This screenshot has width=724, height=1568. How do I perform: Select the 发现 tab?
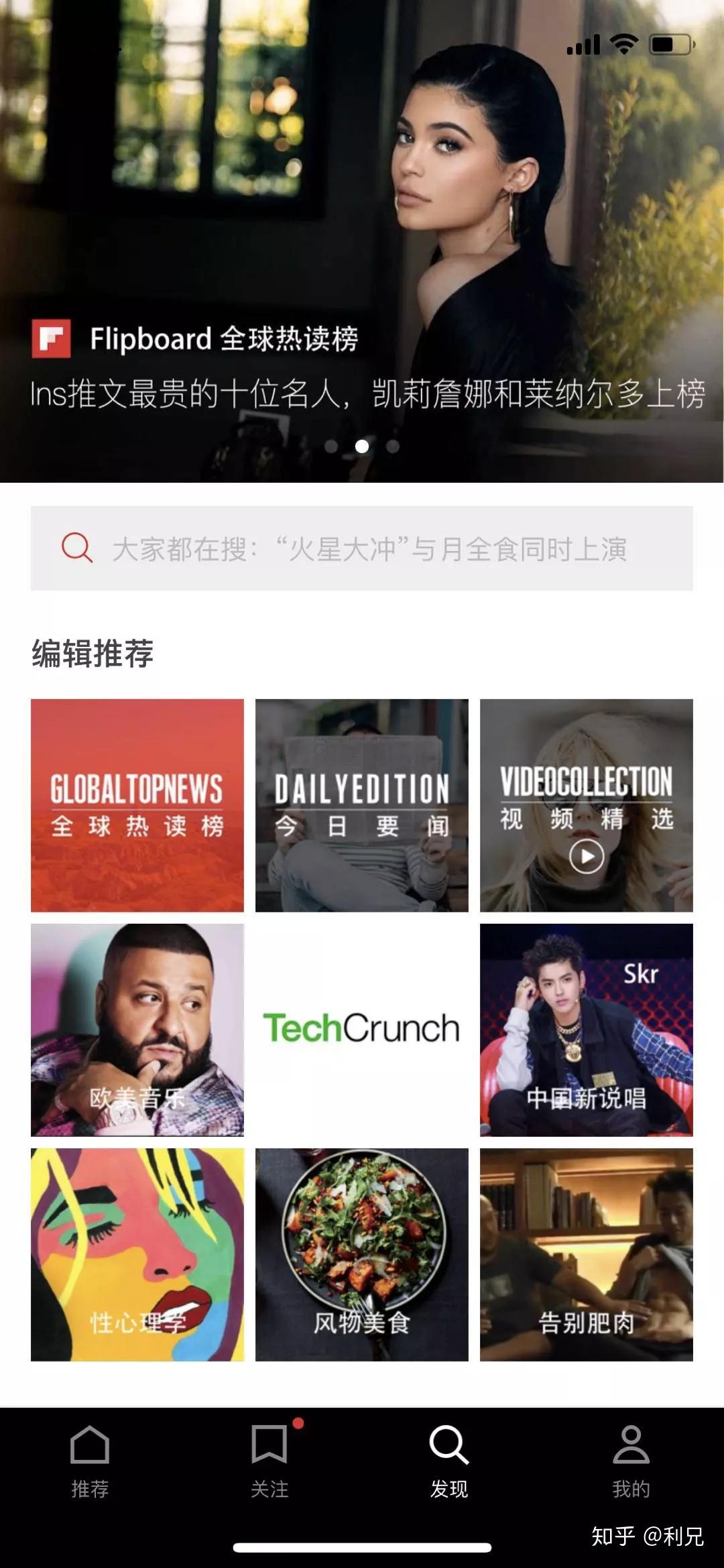449,1461
